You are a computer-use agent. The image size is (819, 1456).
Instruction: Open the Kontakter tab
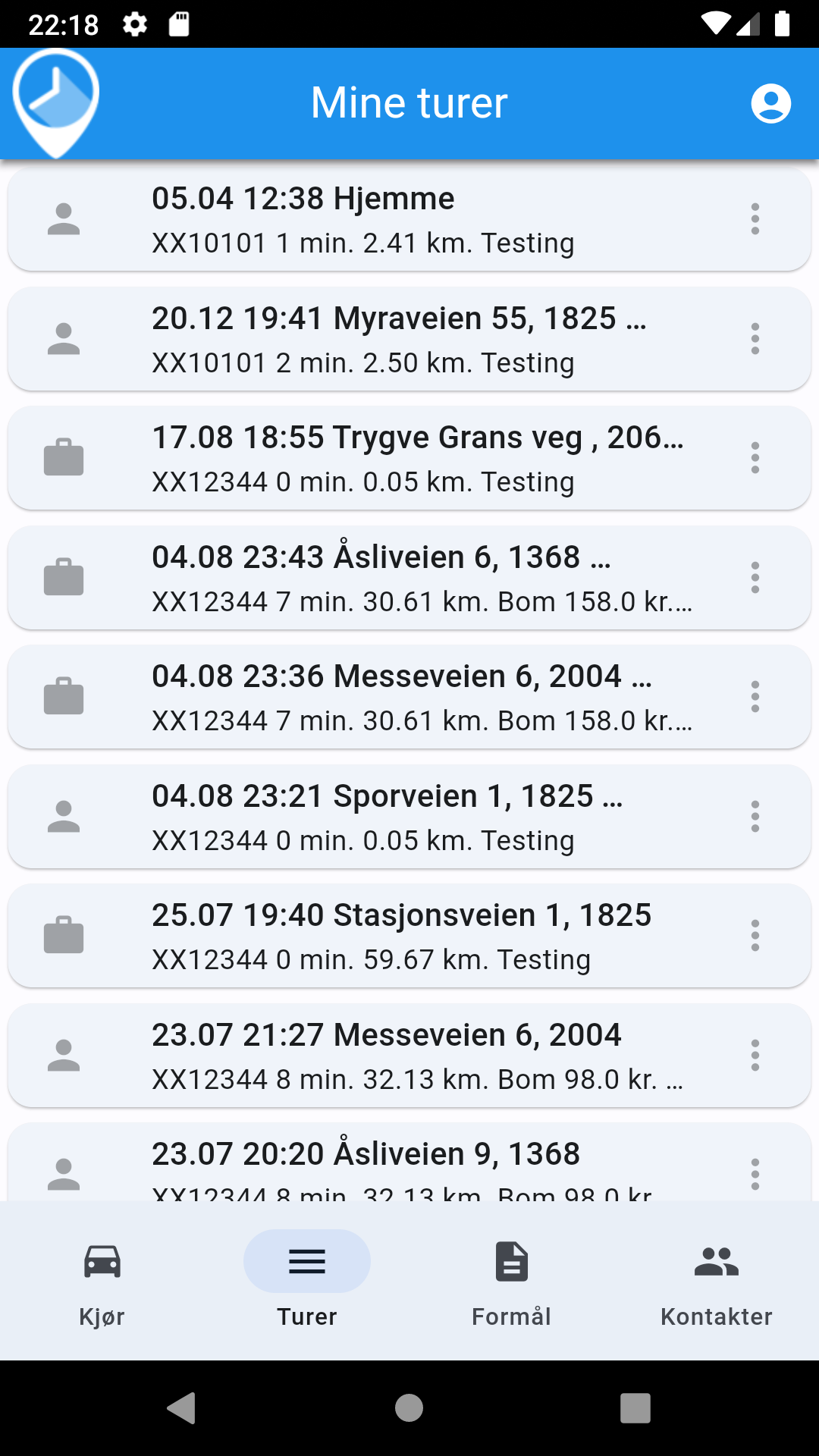pyautogui.click(x=716, y=1283)
